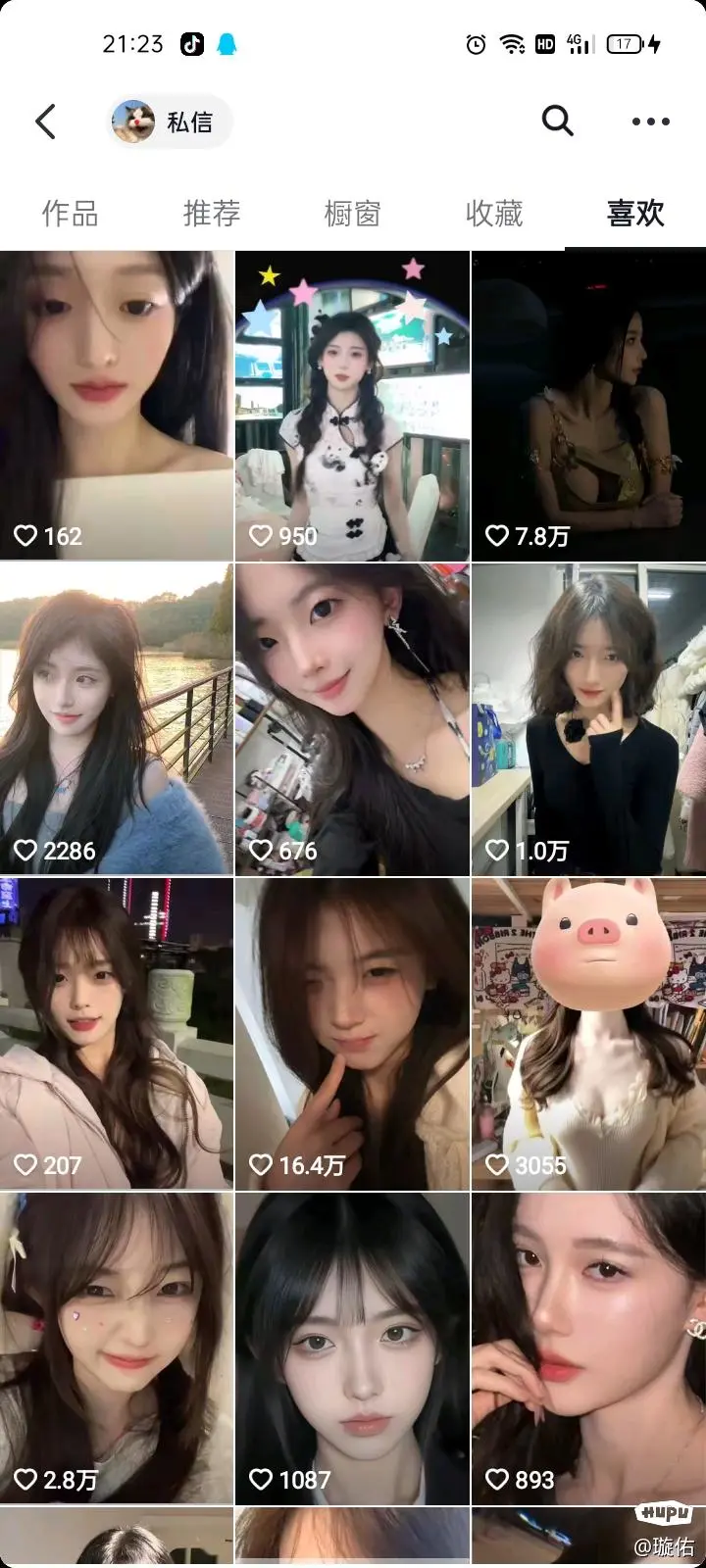Switch to the 作品 tab

pos(70,213)
